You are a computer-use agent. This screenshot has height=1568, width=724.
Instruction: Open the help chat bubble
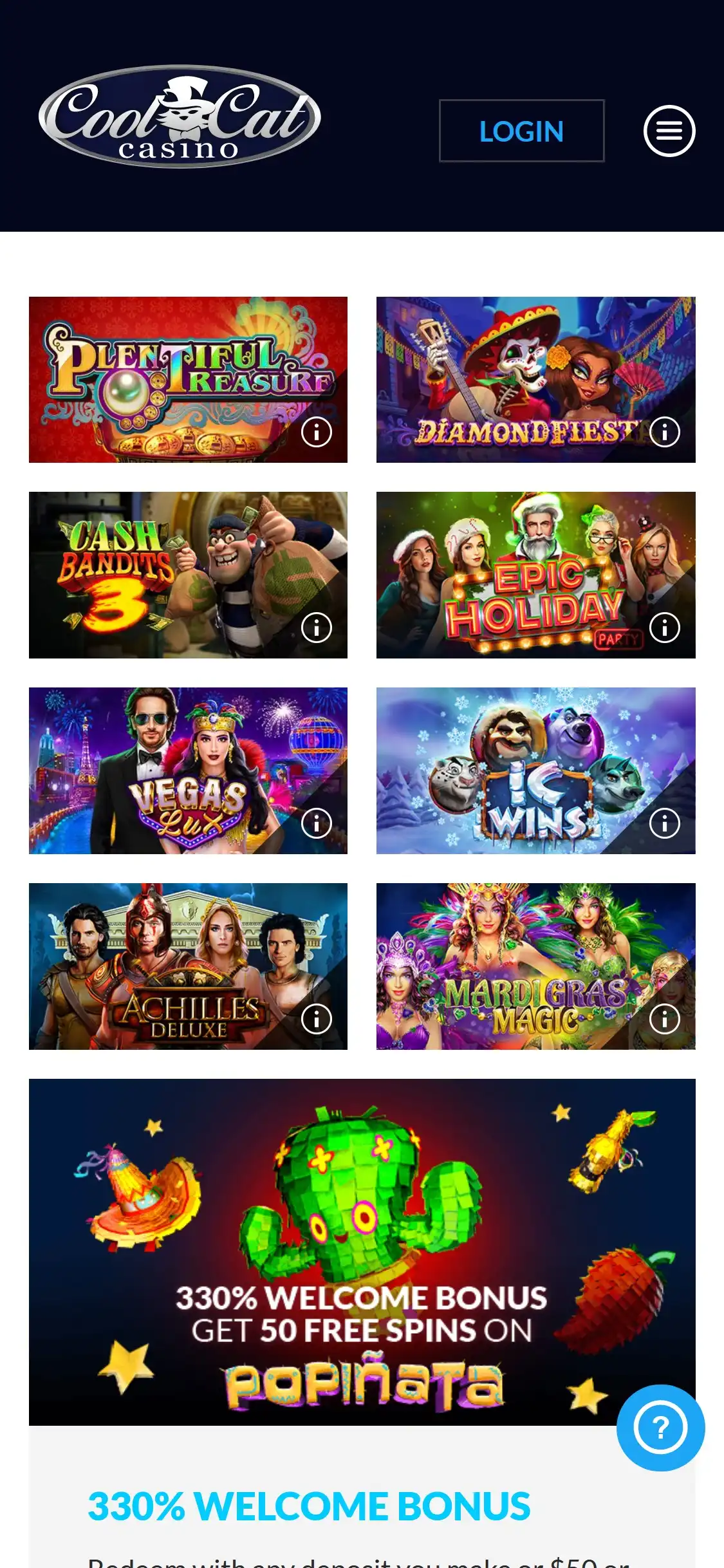[x=660, y=1428]
